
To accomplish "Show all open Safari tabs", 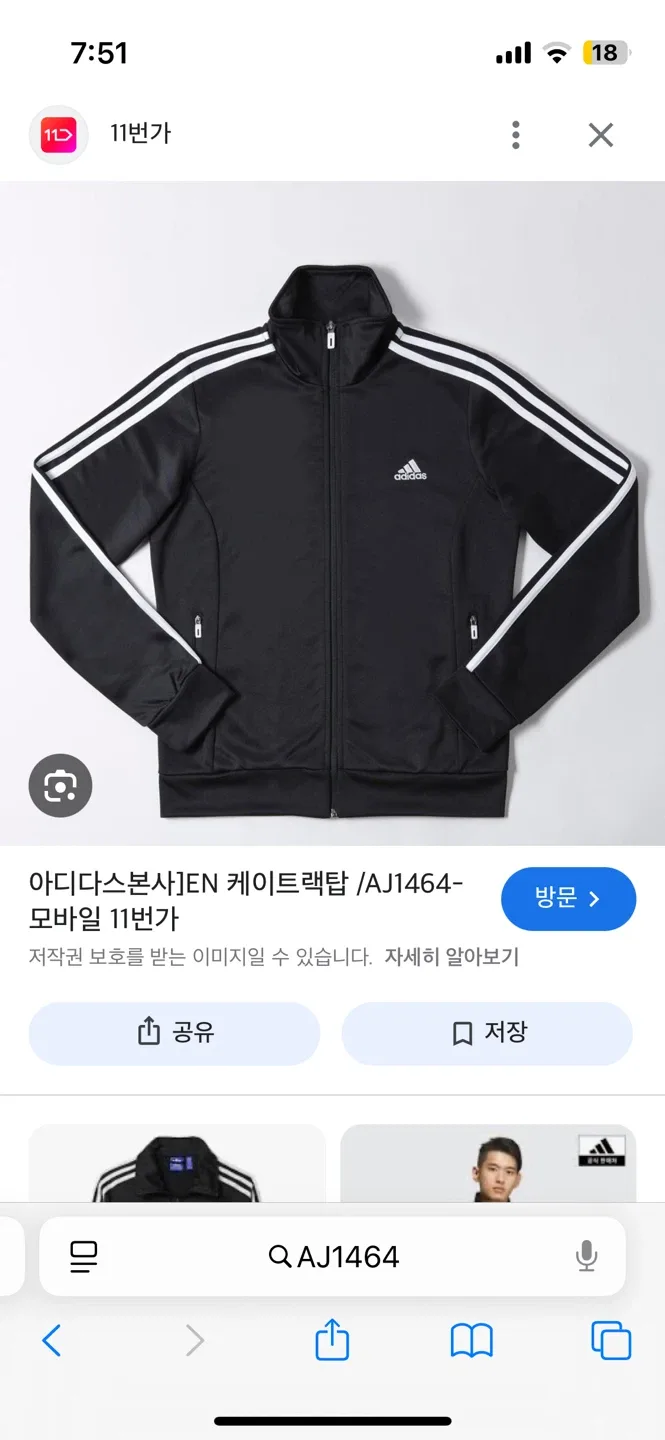I will [611, 1340].
